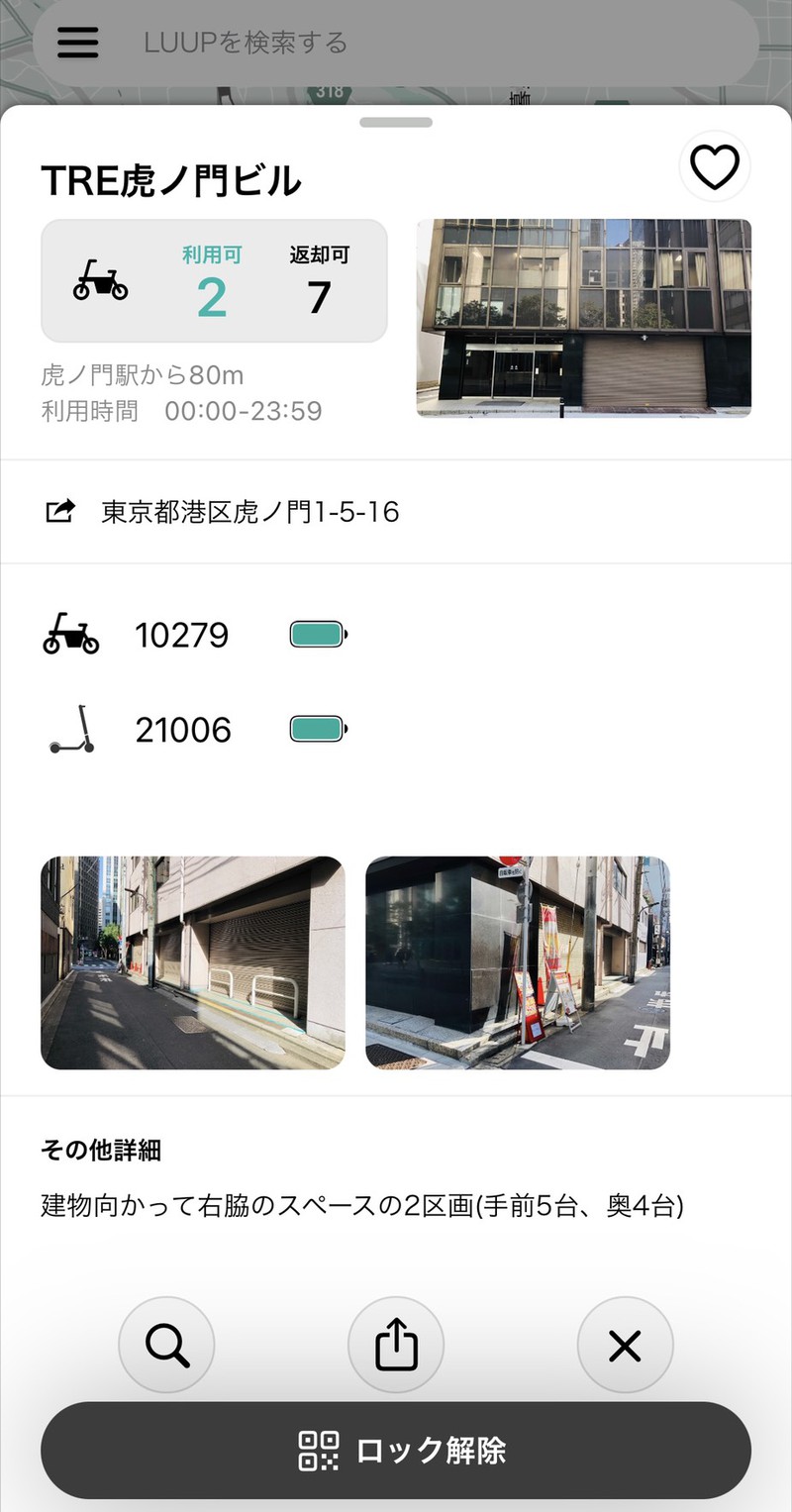Open the hamburger menu
Screen dimensions: 792x1512
[x=77, y=43]
